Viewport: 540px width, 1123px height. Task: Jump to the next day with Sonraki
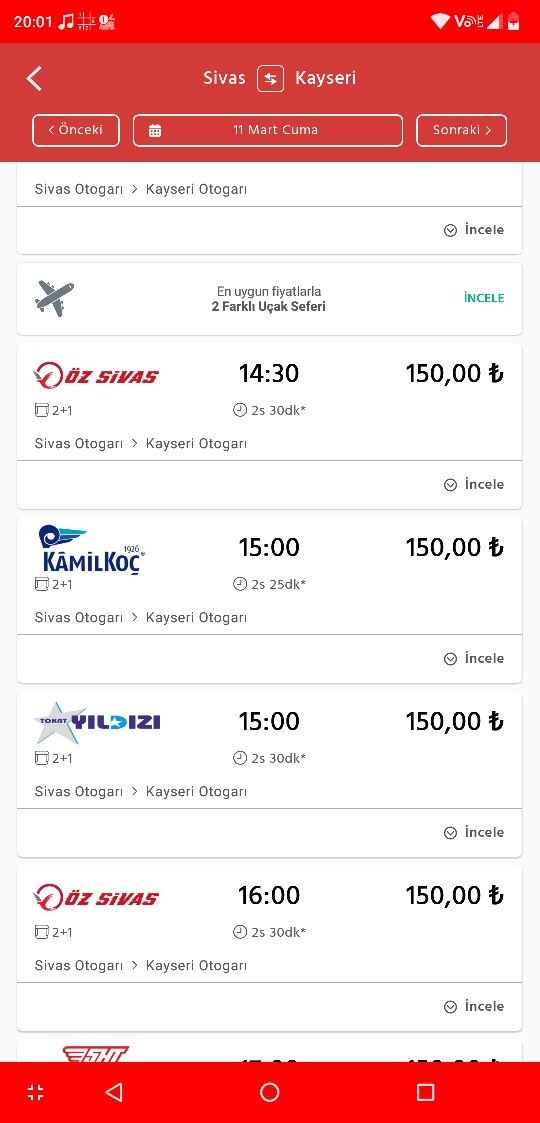pyautogui.click(x=461, y=130)
